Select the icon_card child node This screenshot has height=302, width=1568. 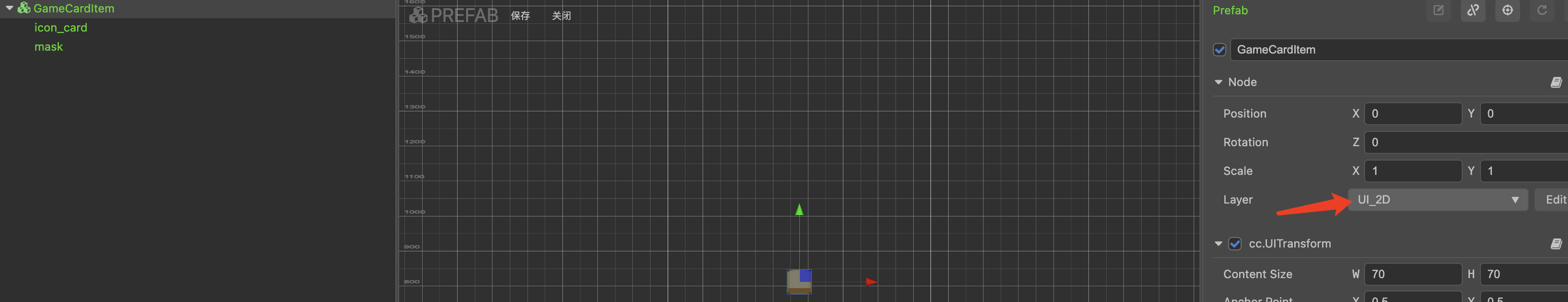point(60,27)
